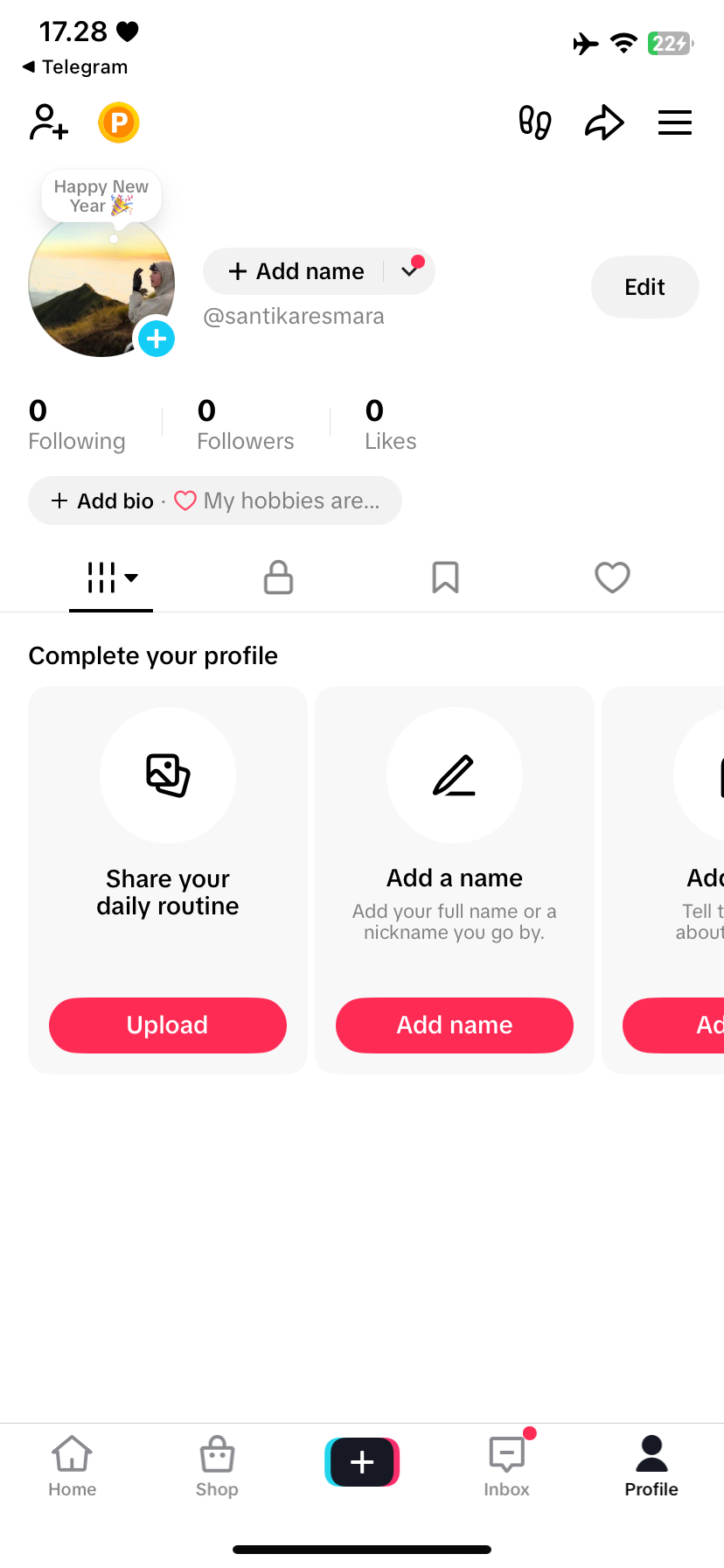Tap the blue plus on avatar
Screen dimensions: 724x1568
157,339
